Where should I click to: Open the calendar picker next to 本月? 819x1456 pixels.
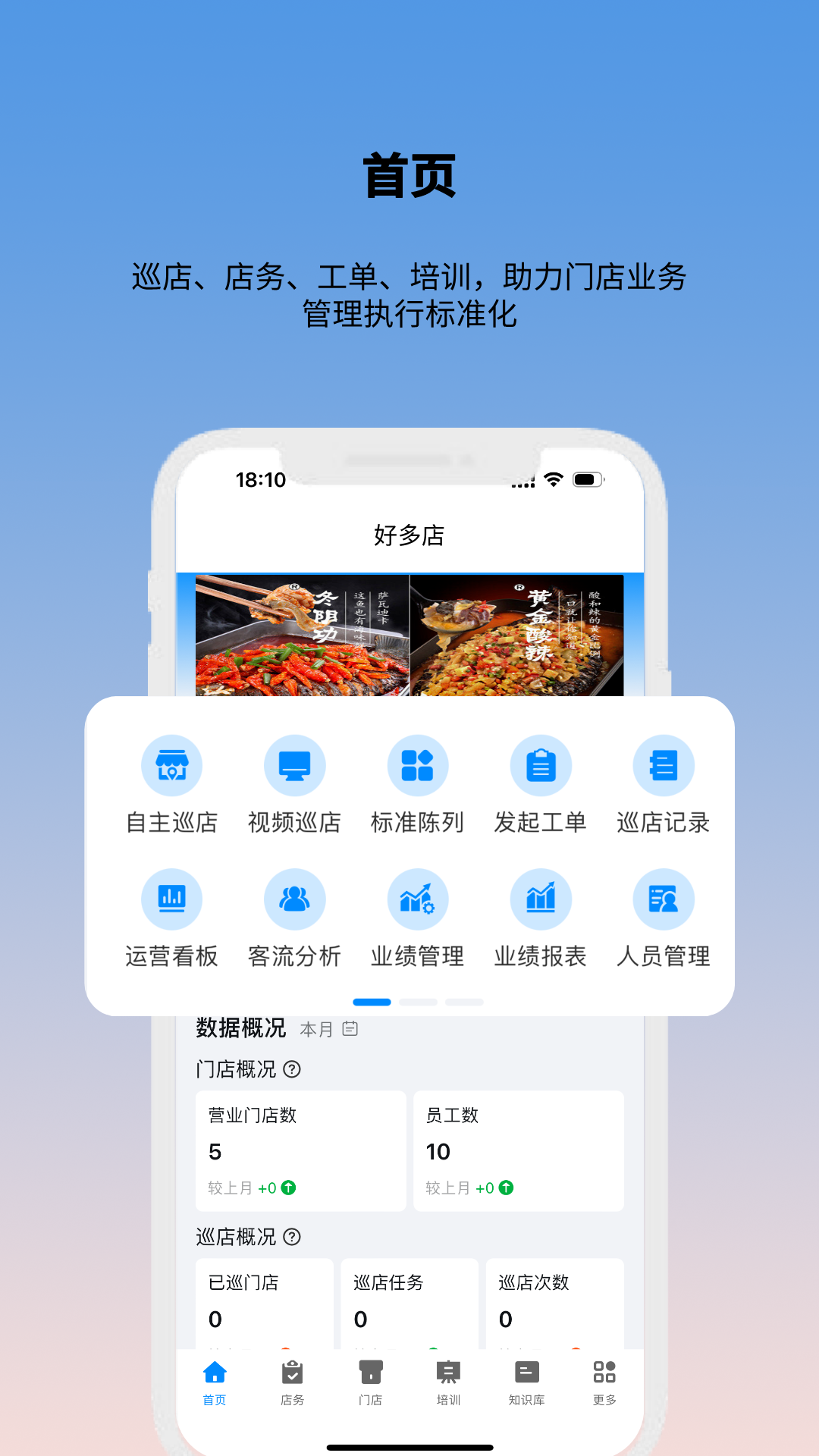(350, 1029)
